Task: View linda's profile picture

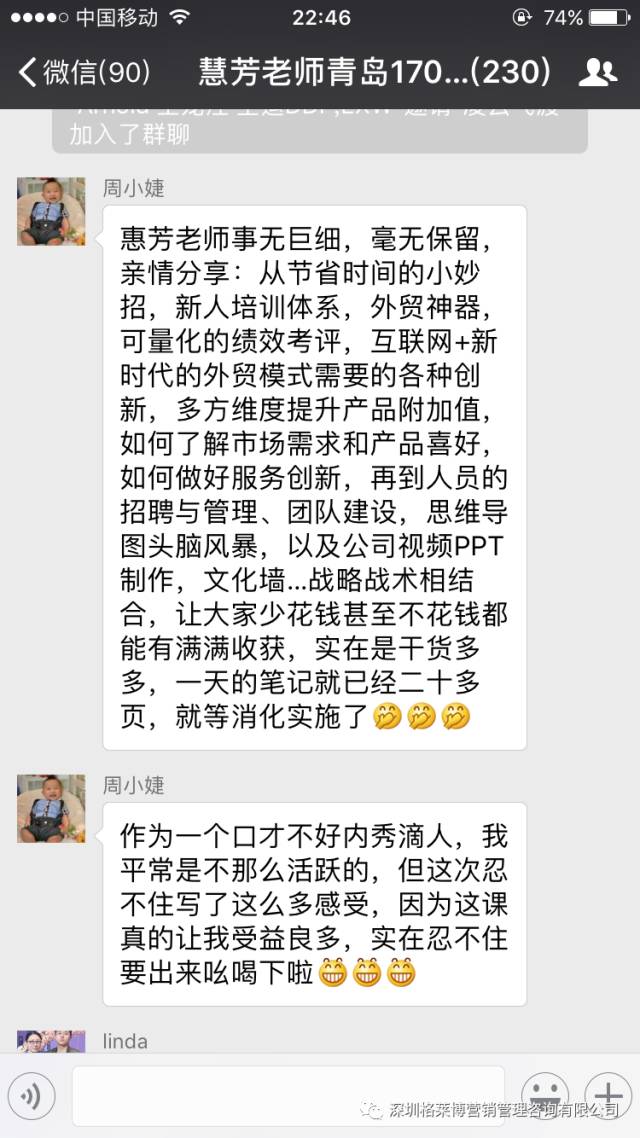Action: pos(51,1040)
